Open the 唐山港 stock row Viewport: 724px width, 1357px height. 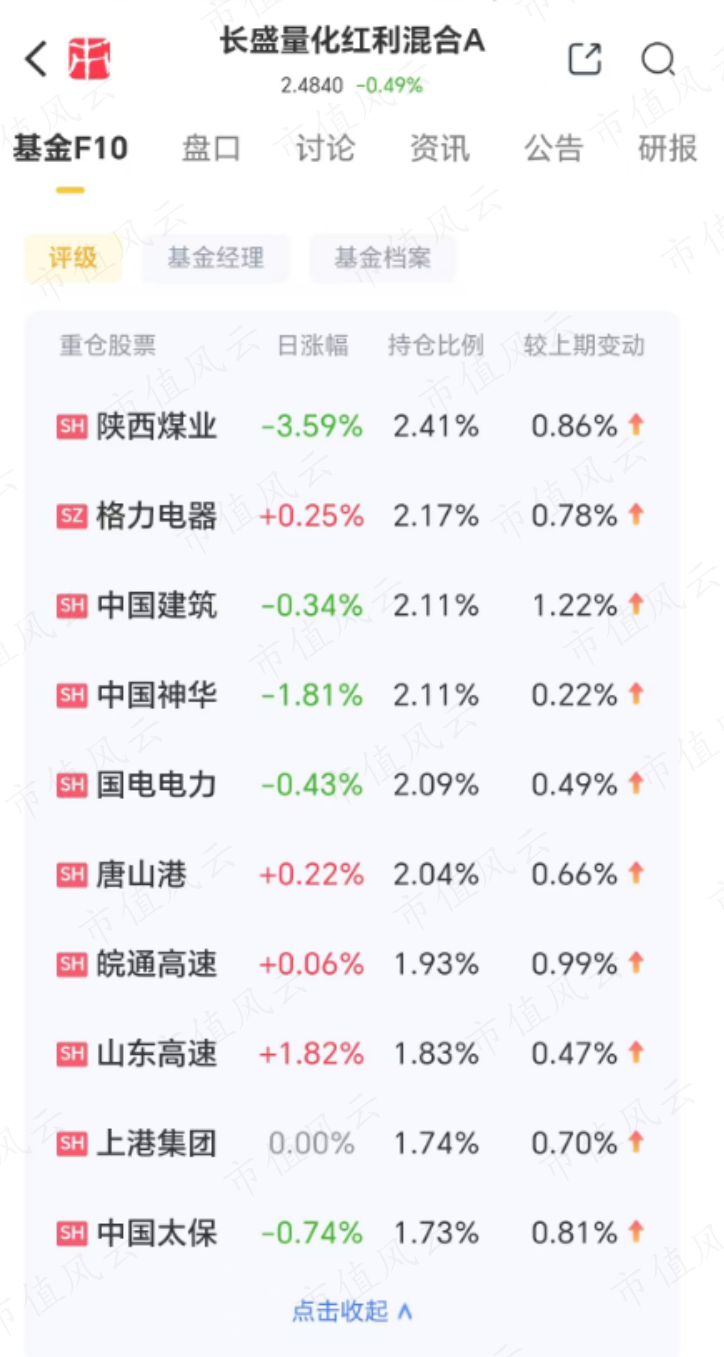tap(352, 875)
